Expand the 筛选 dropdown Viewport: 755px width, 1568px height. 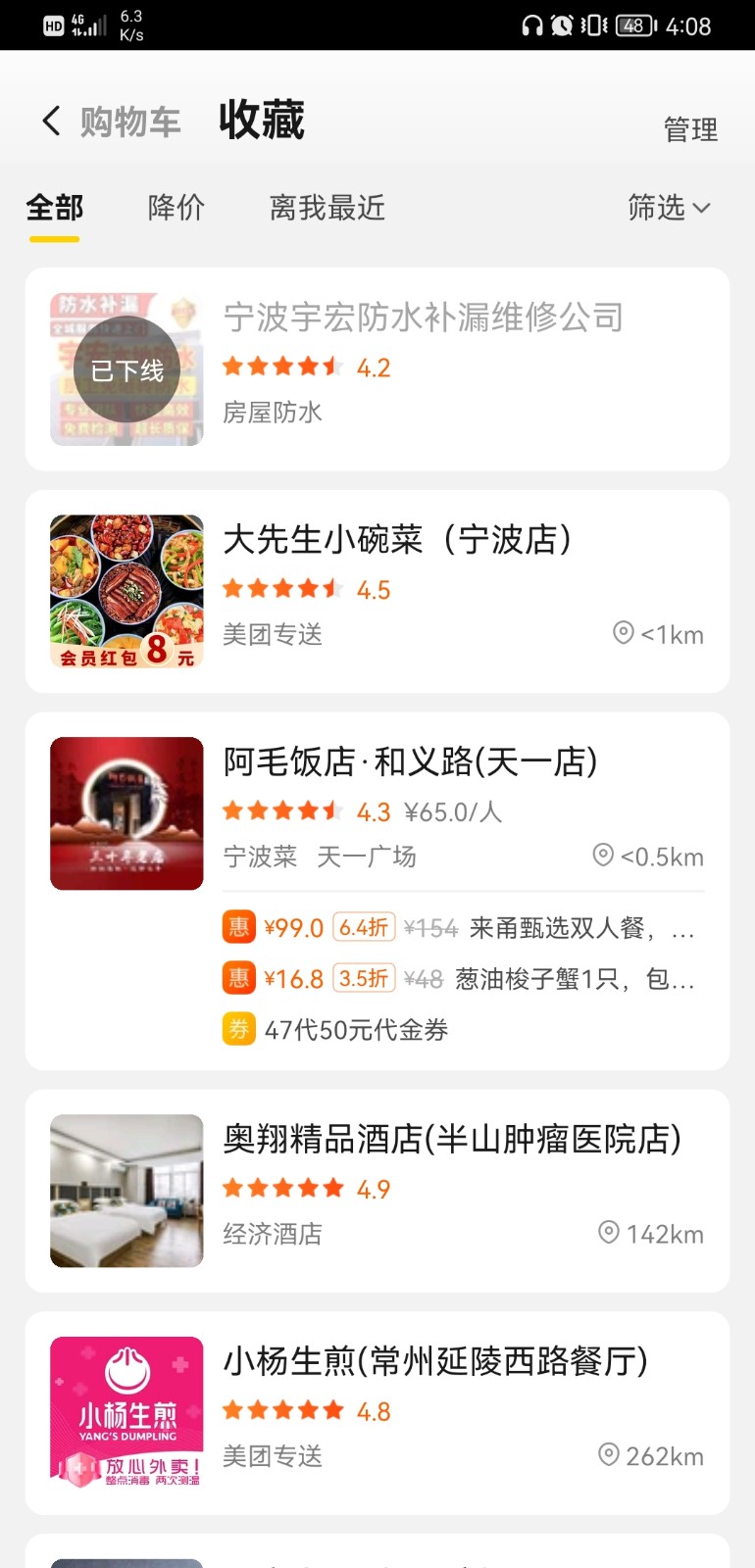669,208
